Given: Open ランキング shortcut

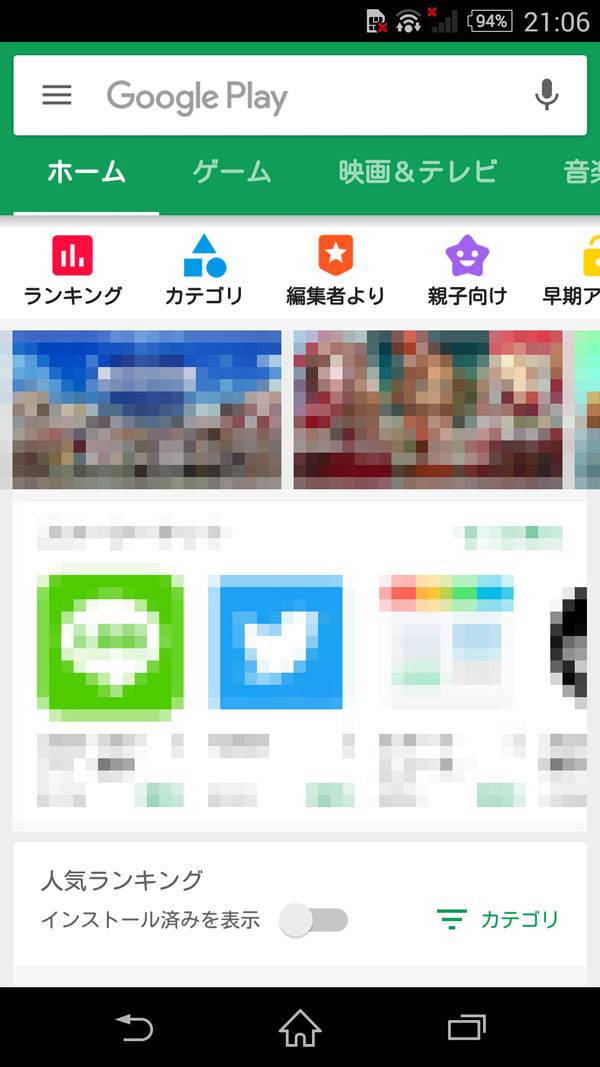Looking at the screenshot, I should [x=73, y=270].
